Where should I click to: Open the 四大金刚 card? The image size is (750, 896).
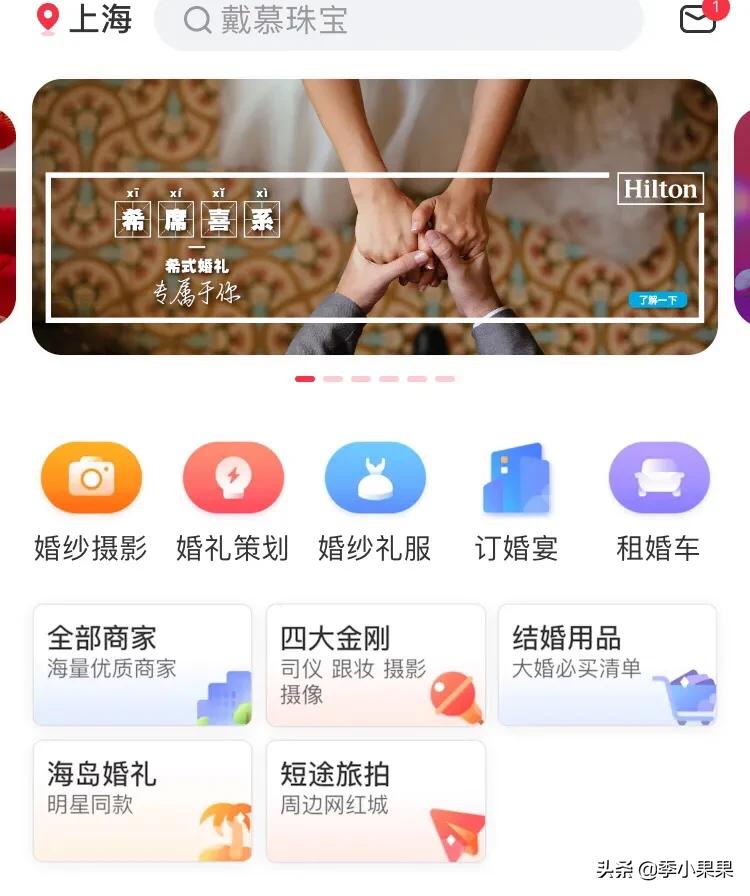click(x=375, y=664)
